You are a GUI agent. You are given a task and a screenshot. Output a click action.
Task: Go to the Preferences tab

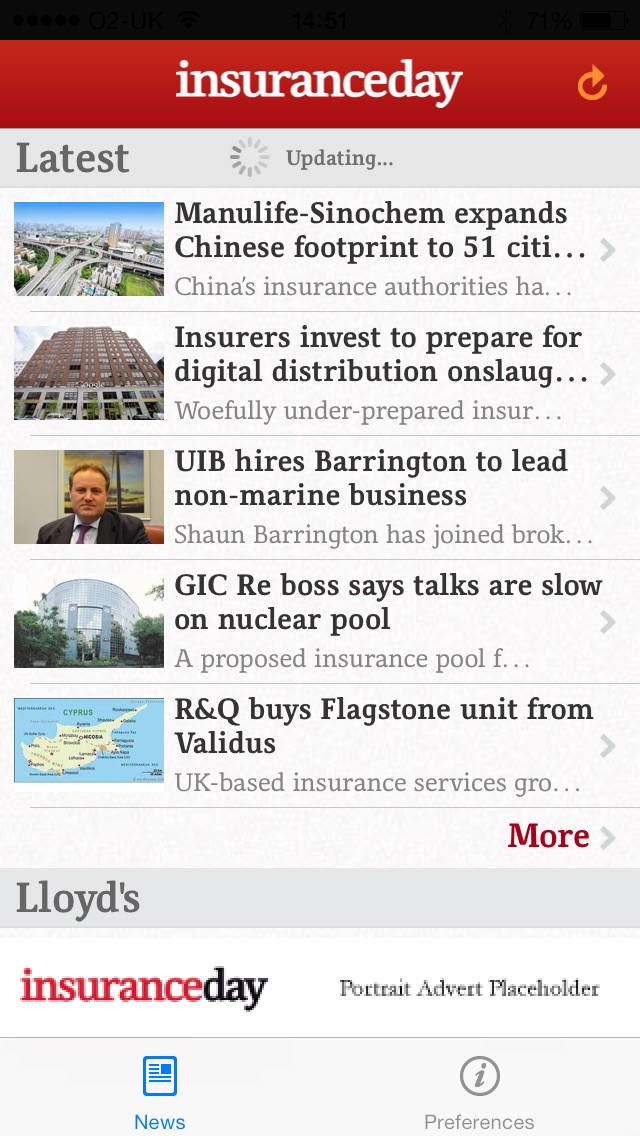pyautogui.click(x=479, y=1092)
